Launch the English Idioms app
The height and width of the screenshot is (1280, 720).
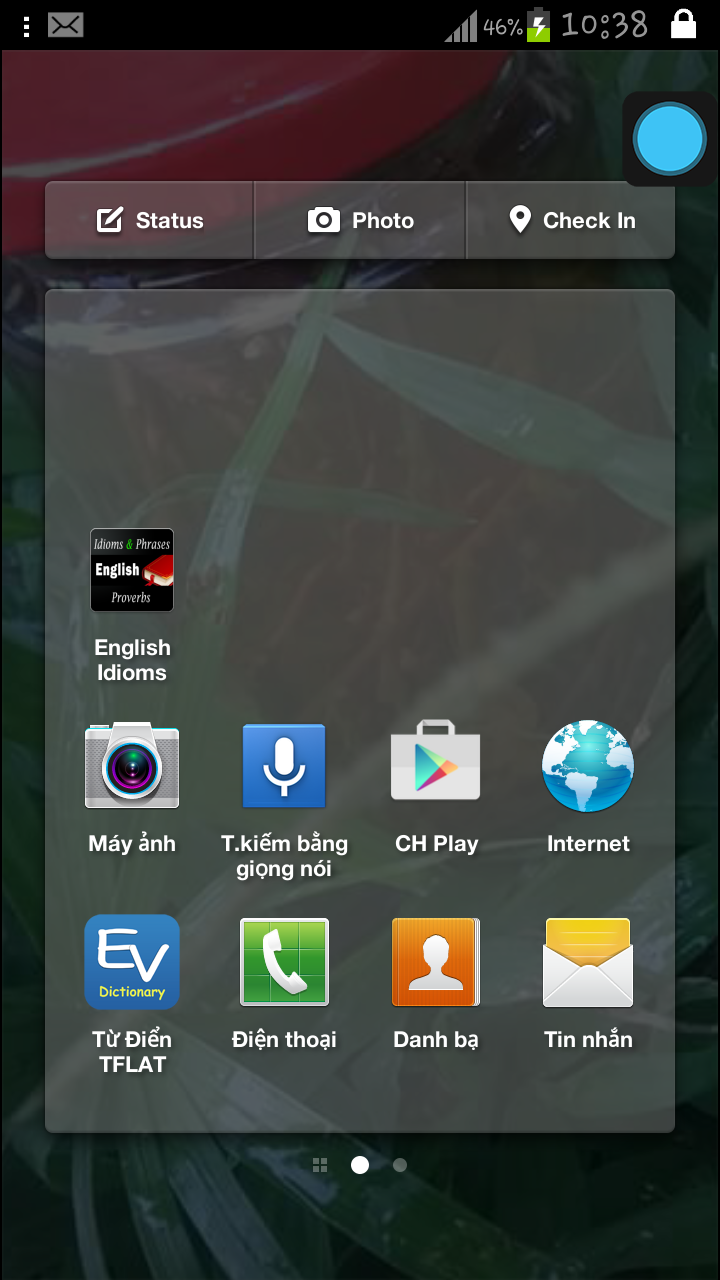tap(132, 570)
